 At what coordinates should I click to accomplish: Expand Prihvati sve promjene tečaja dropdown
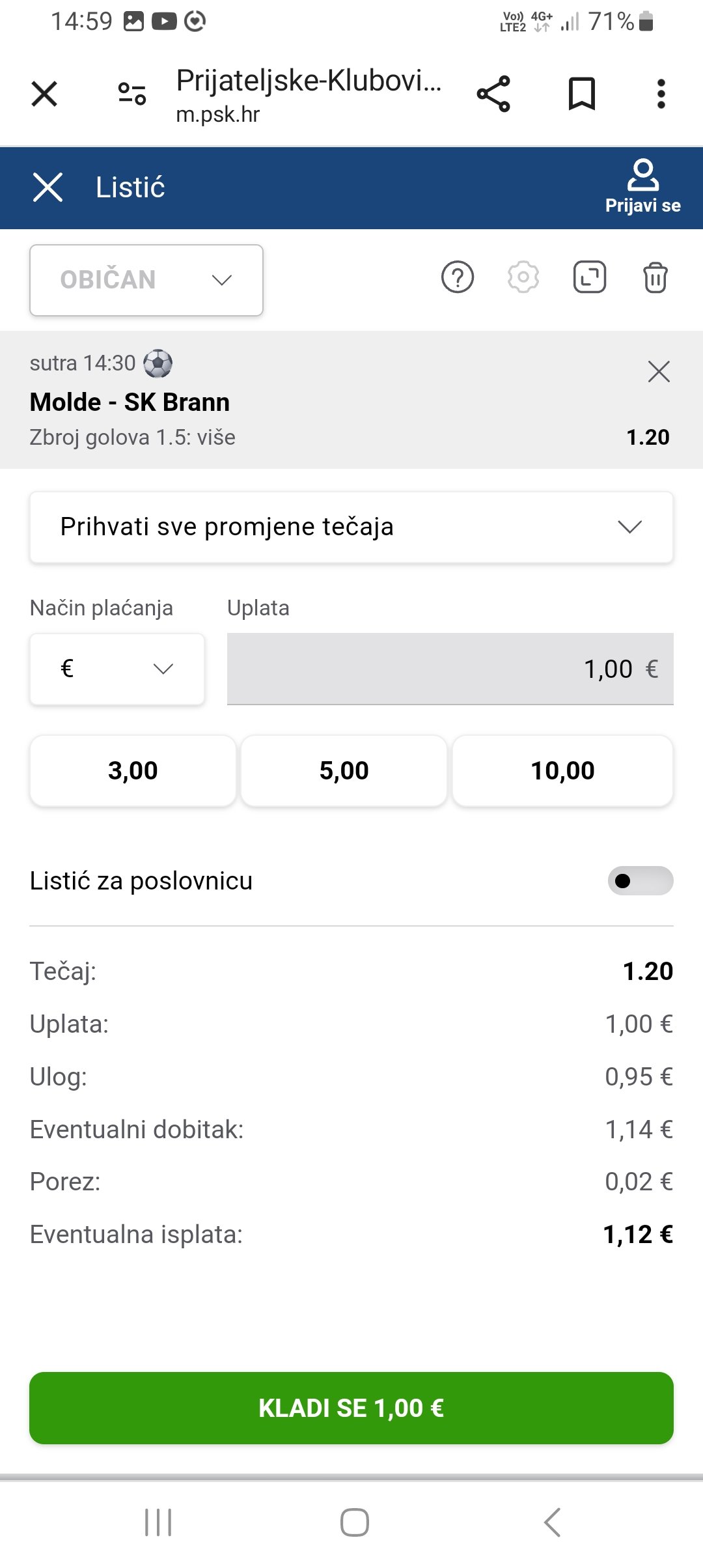(x=351, y=527)
